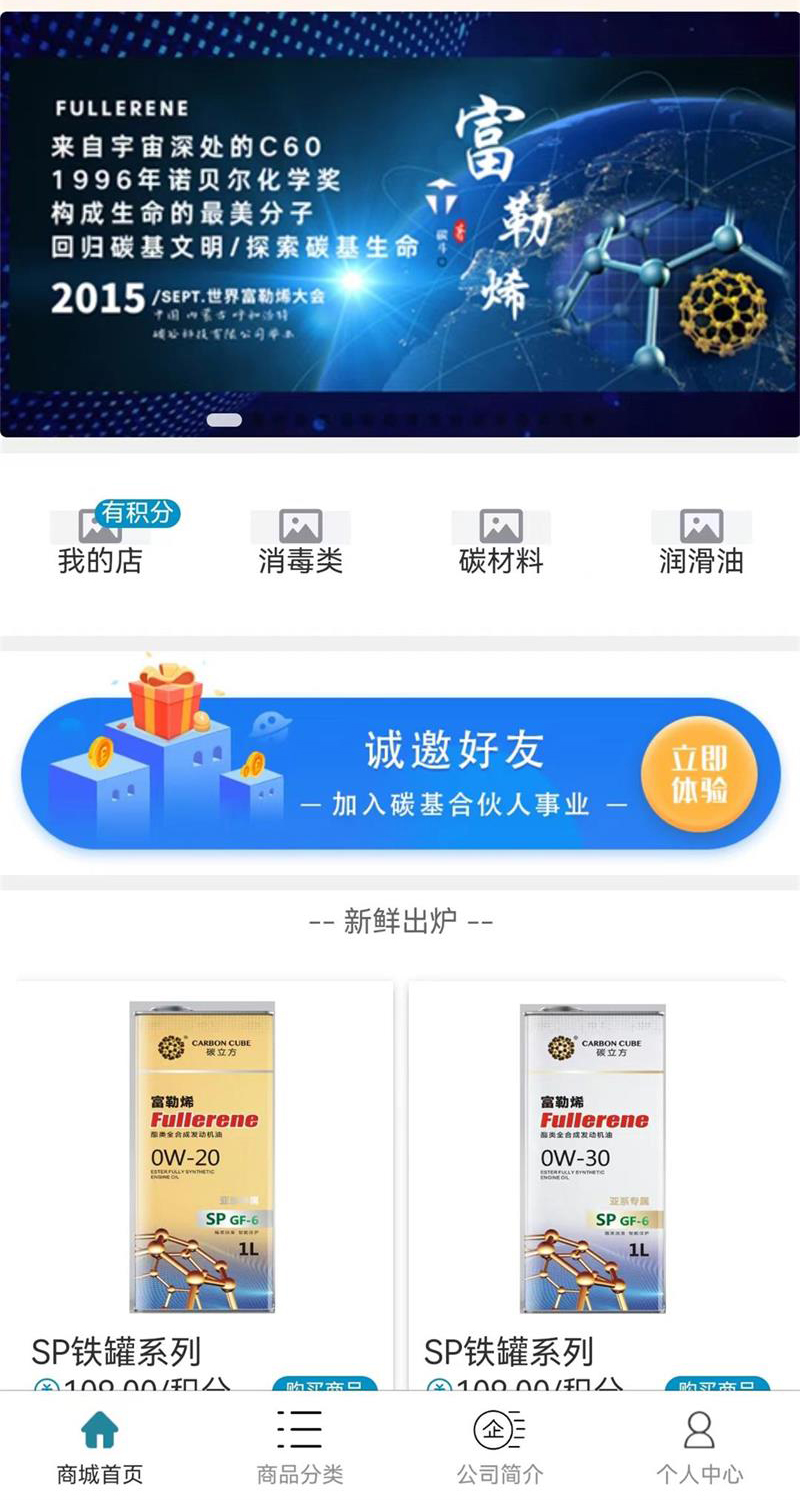This screenshot has height=1500, width=800.
Task: Open the Fullerene top banner
Action: [x=400, y=225]
